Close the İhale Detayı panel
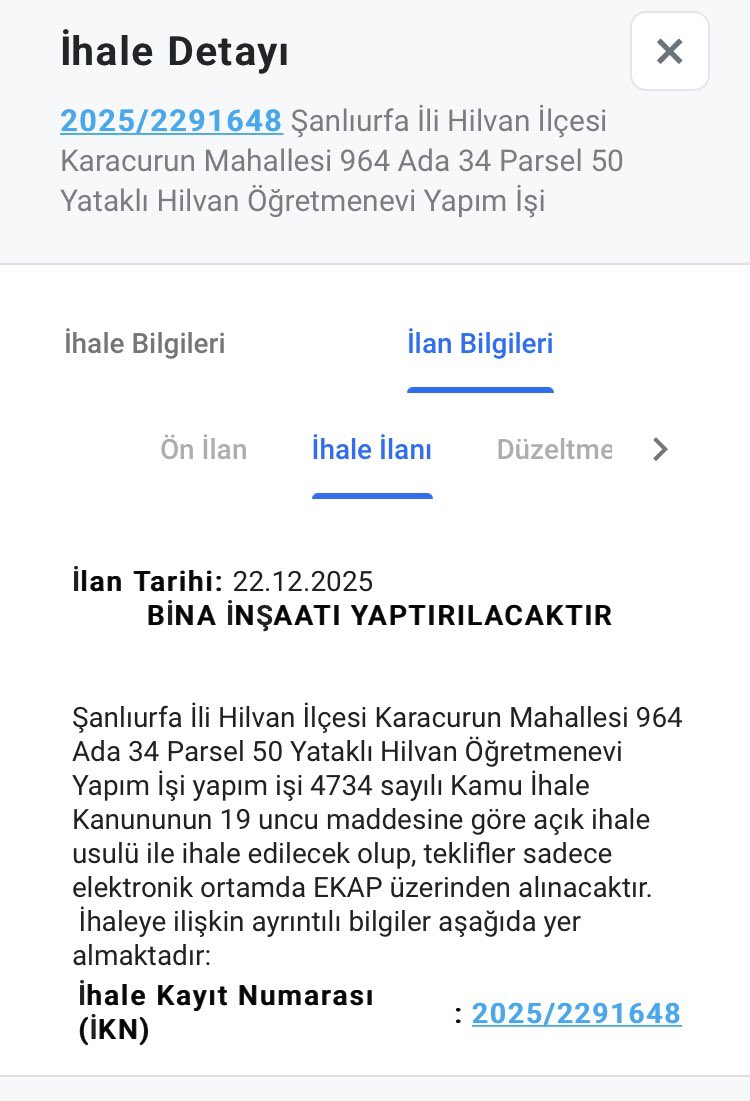 point(669,51)
